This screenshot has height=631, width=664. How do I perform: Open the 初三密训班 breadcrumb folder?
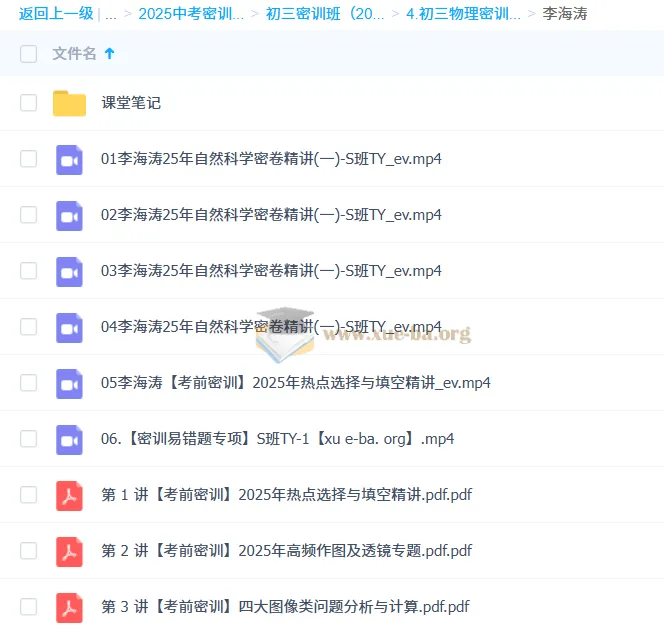(324, 14)
